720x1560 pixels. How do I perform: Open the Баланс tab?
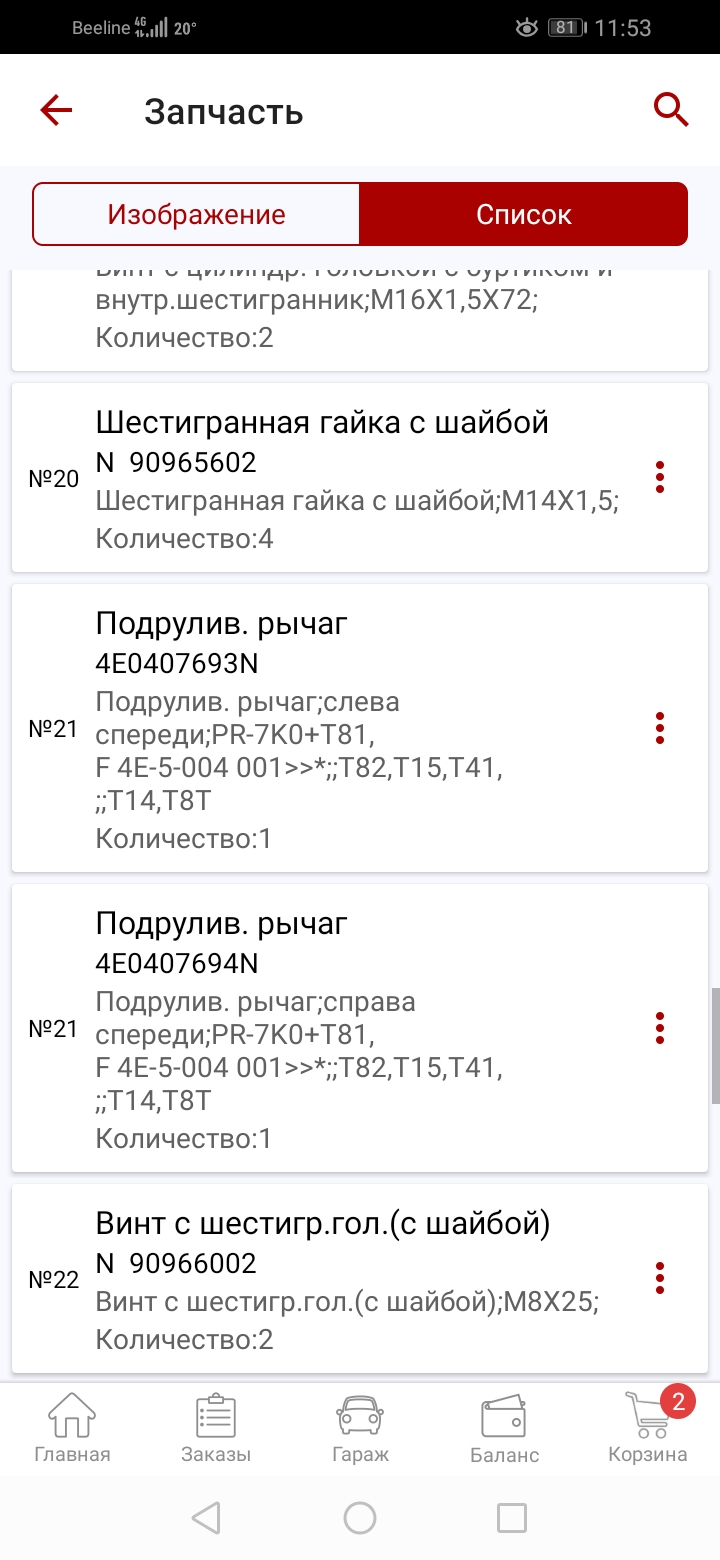(504, 1430)
